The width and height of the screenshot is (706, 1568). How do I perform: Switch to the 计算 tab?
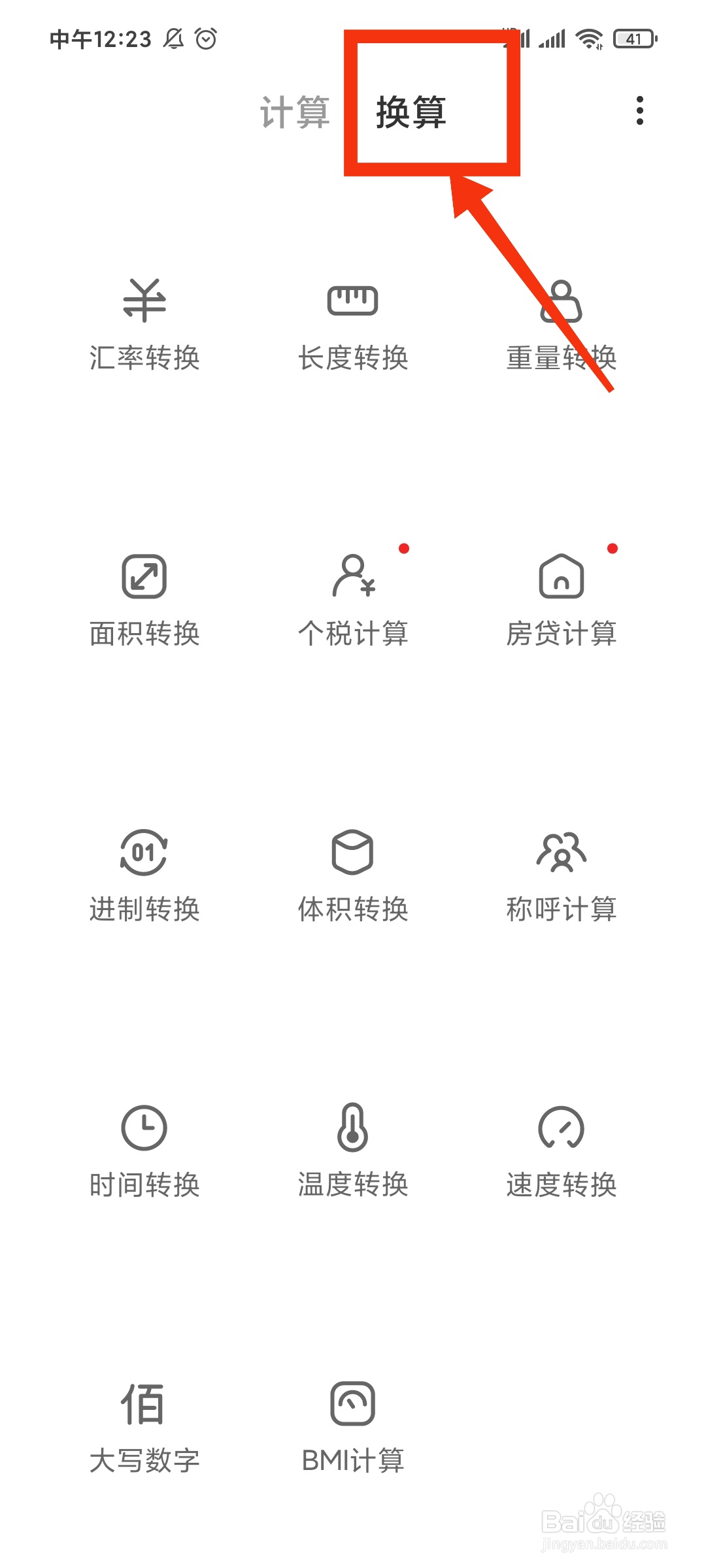point(295,112)
